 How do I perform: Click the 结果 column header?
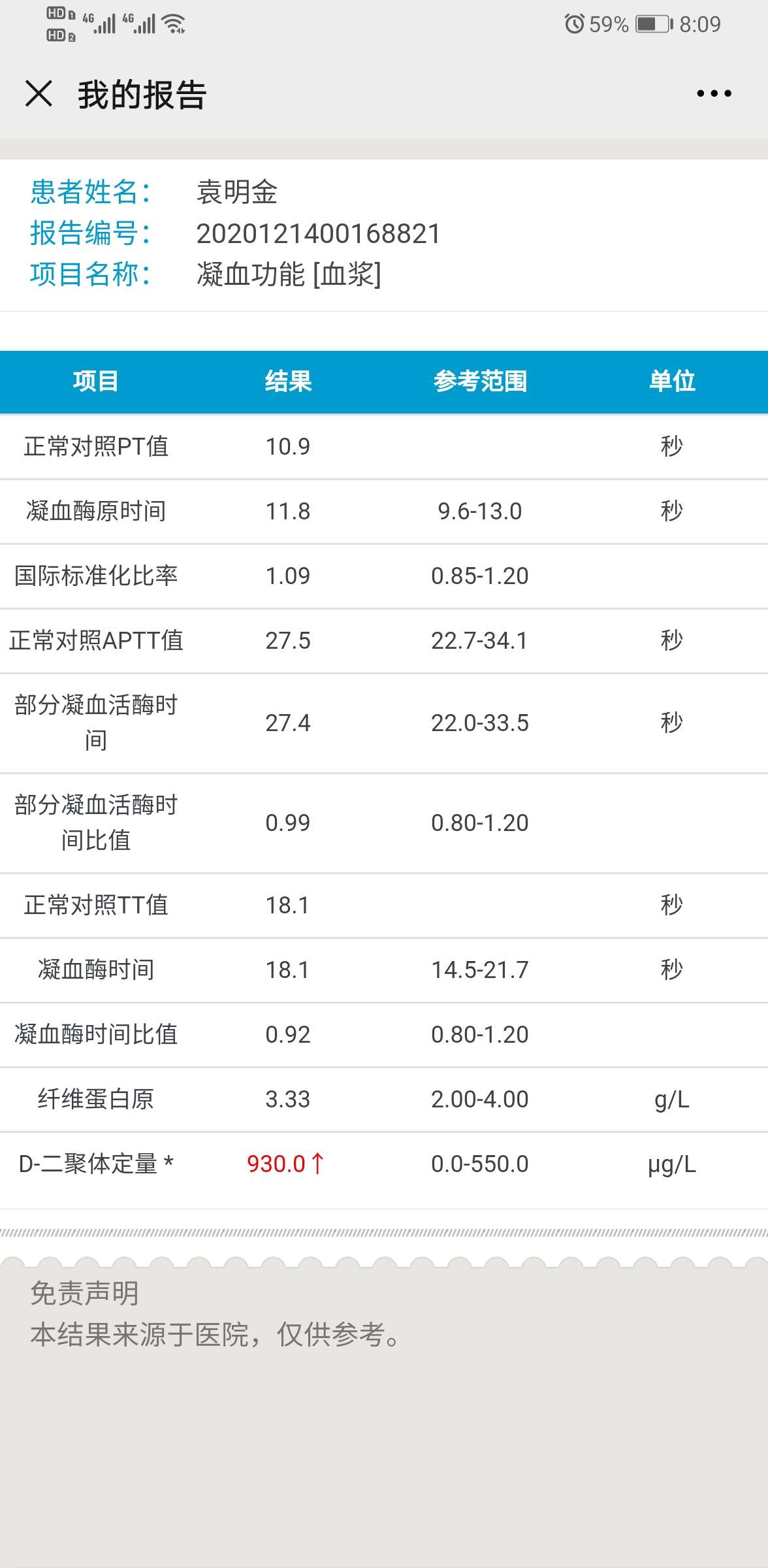(287, 382)
